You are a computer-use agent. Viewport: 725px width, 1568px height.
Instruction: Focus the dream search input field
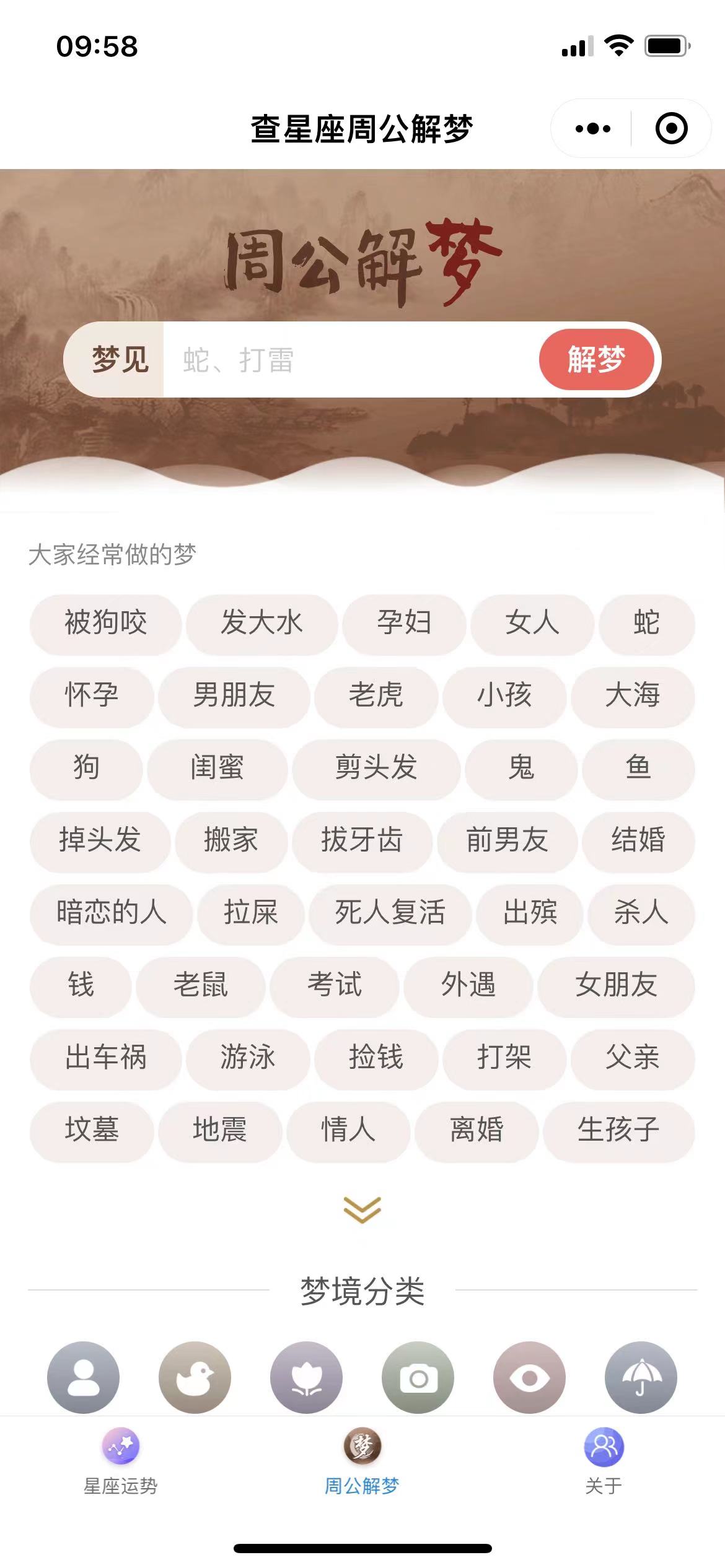click(350, 360)
